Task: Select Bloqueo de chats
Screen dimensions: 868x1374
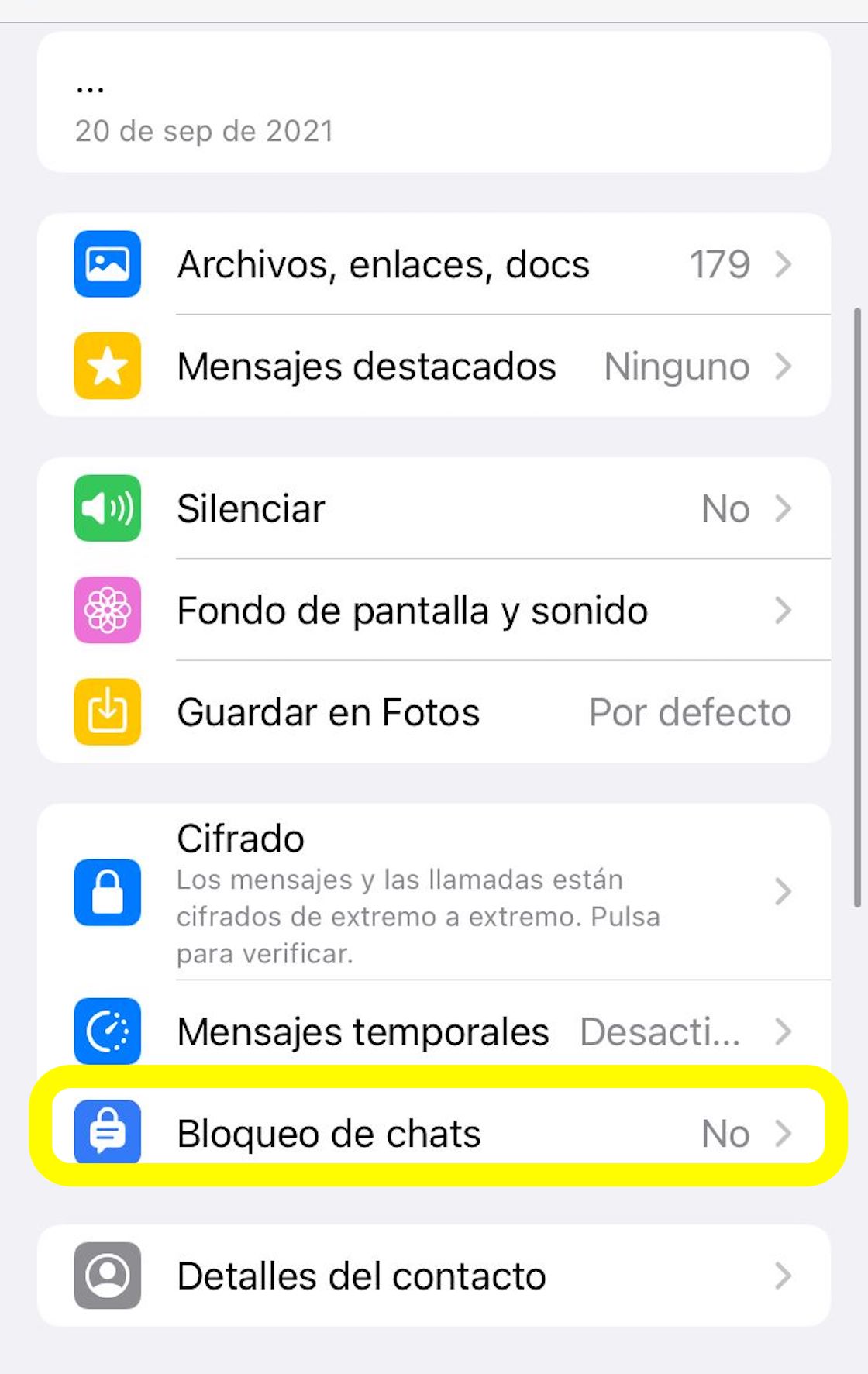Action: (x=434, y=1133)
